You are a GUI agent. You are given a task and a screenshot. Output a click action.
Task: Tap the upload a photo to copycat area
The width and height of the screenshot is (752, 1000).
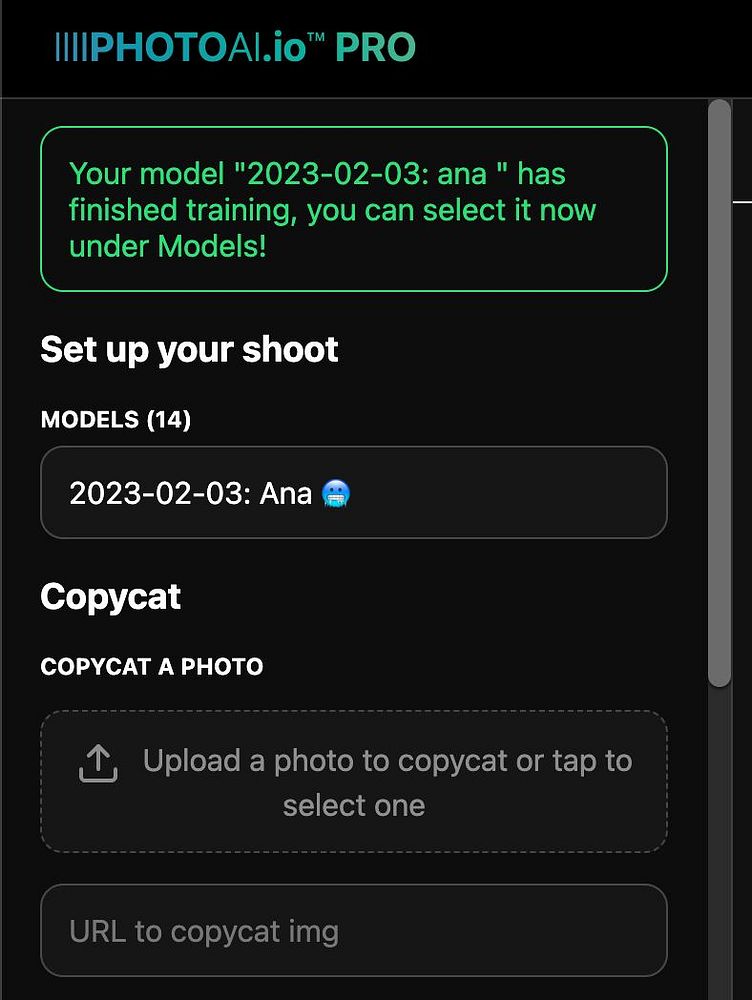tap(353, 782)
